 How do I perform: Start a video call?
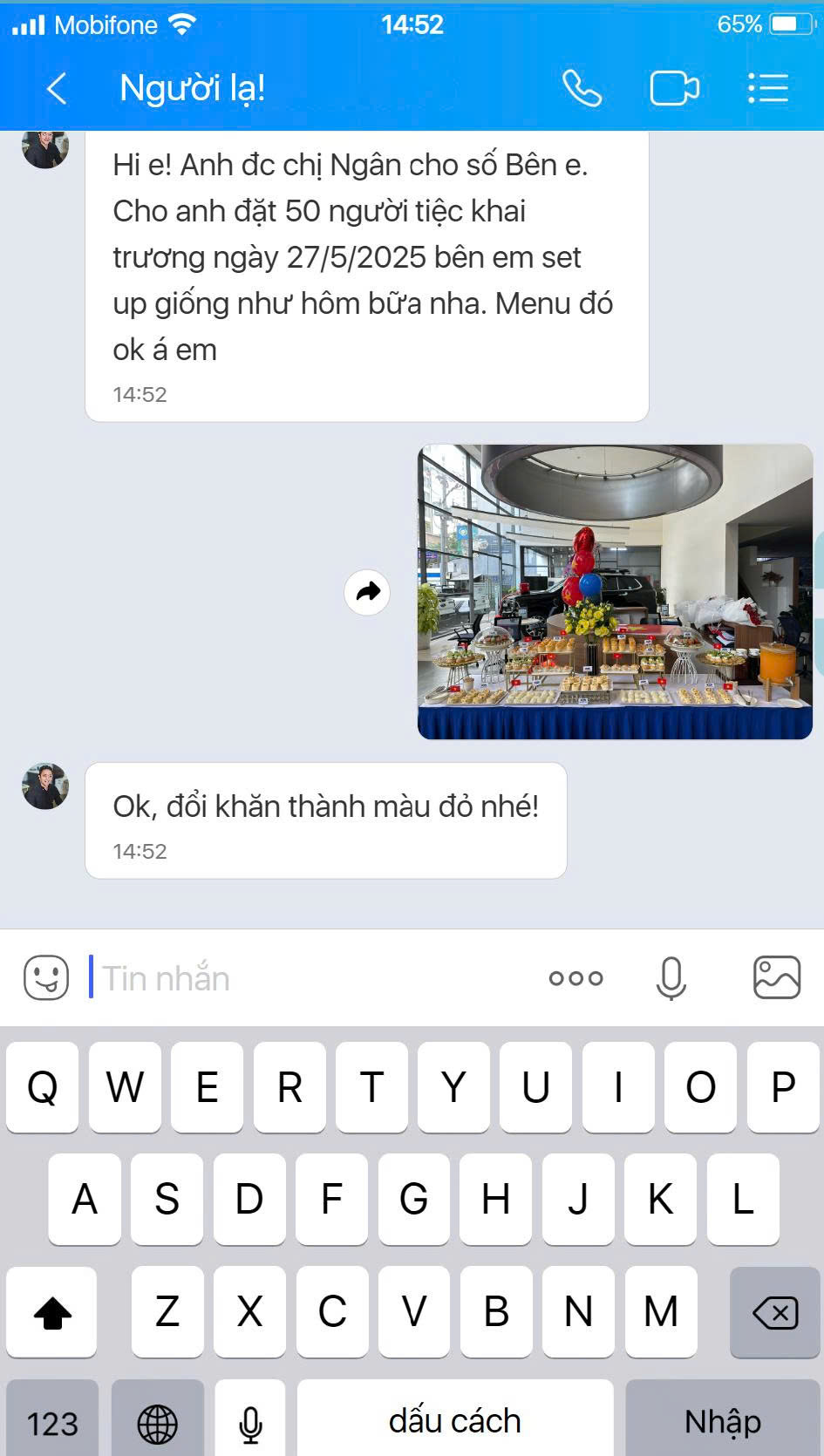[674, 89]
